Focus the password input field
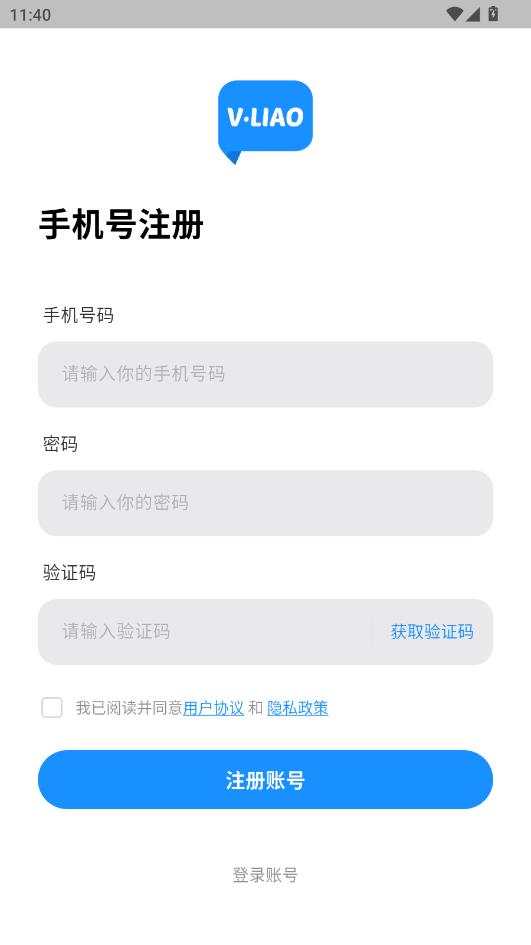Image resolution: width=531 pixels, height=945 pixels. point(265,503)
